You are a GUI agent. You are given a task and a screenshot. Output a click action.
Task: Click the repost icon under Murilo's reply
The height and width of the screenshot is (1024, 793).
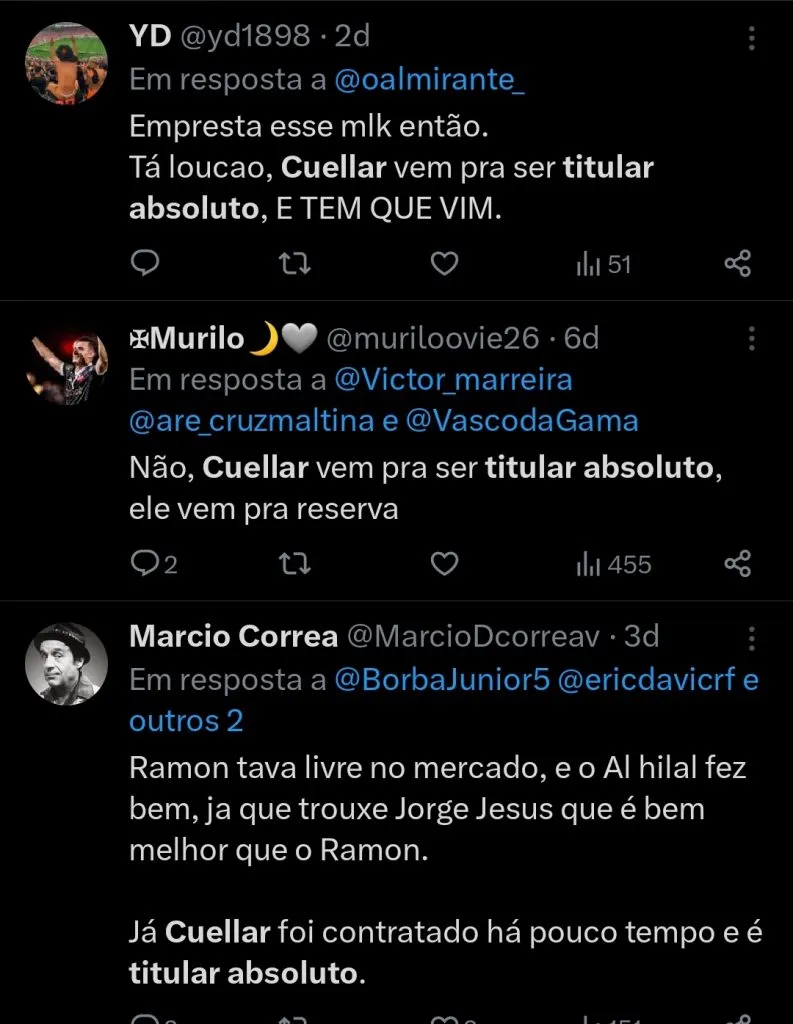tap(294, 563)
